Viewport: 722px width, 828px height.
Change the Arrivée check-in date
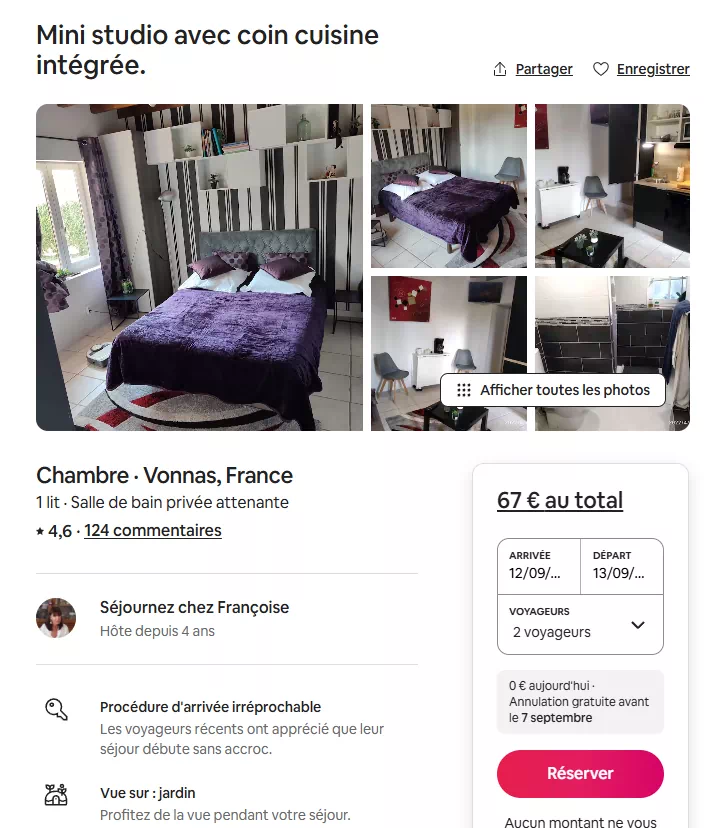538,566
